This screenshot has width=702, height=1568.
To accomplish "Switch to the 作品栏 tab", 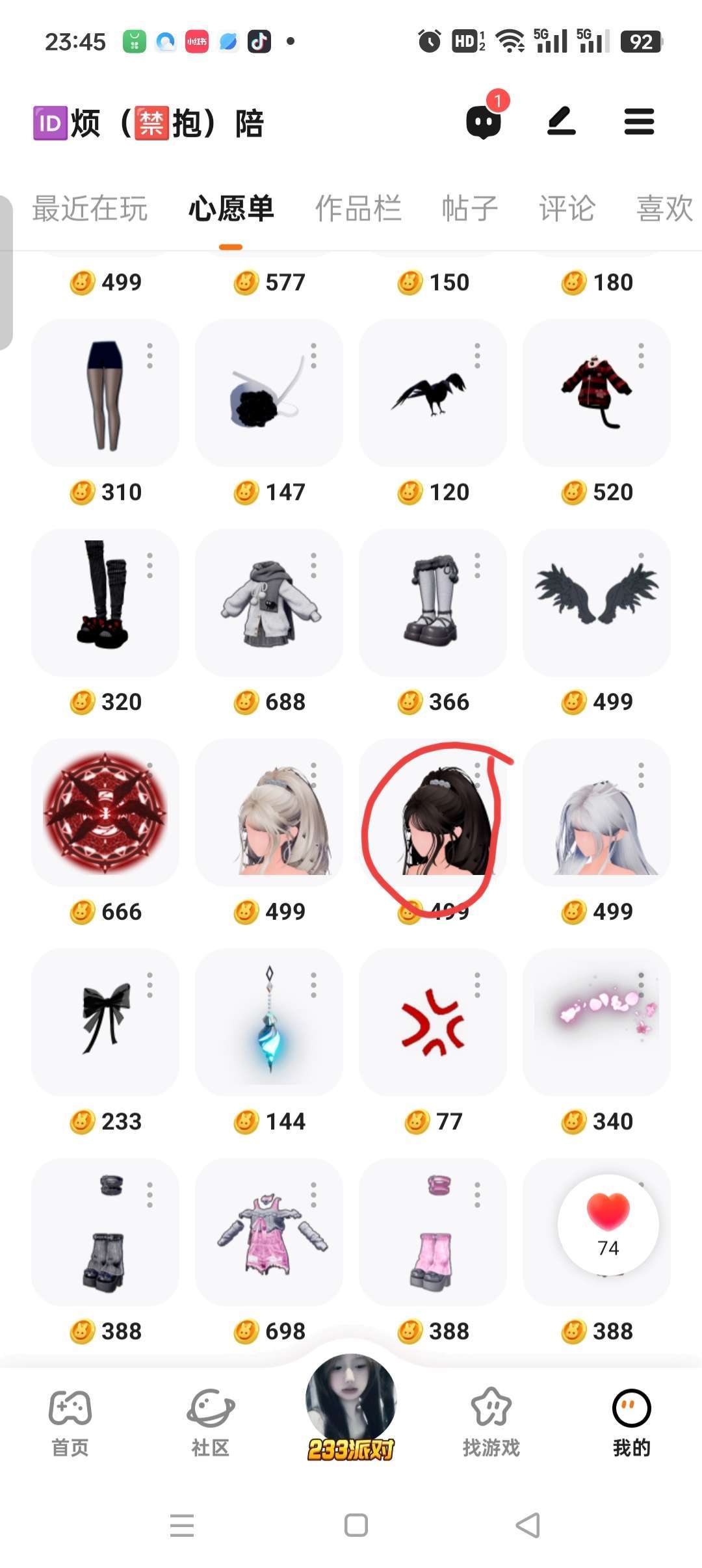I will pyautogui.click(x=358, y=209).
